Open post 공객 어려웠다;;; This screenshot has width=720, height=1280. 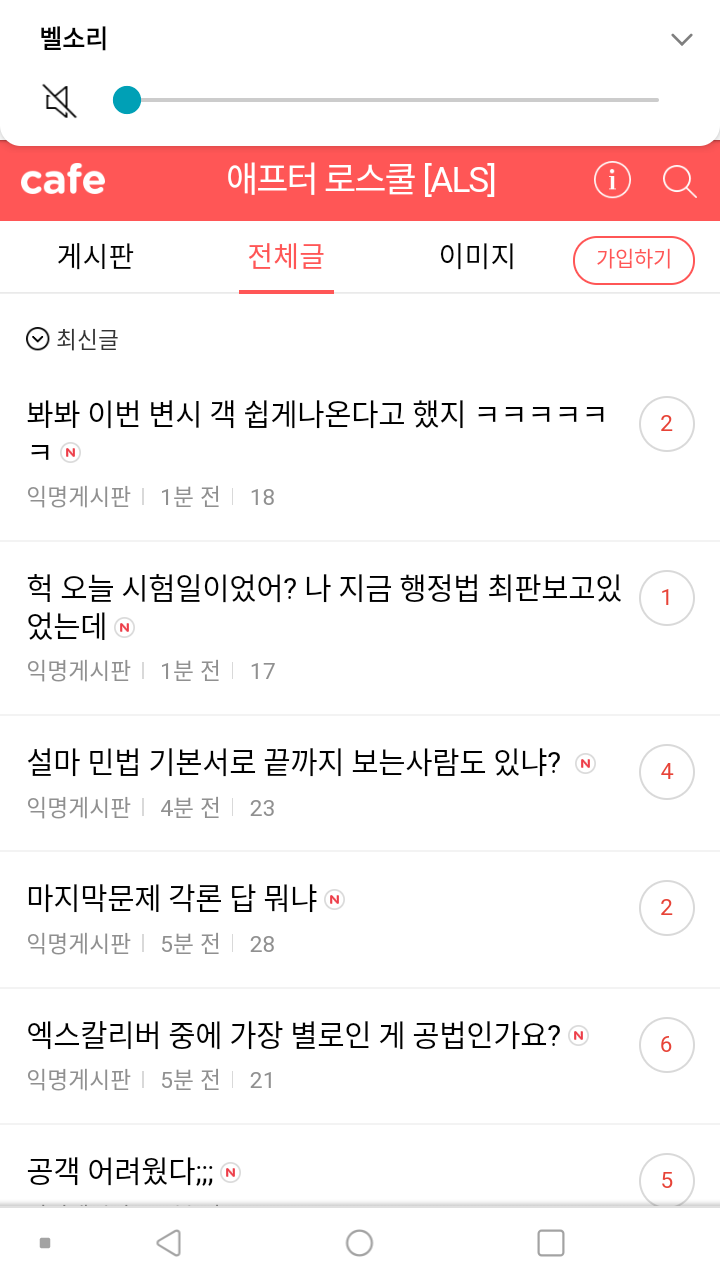click(x=120, y=1171)
